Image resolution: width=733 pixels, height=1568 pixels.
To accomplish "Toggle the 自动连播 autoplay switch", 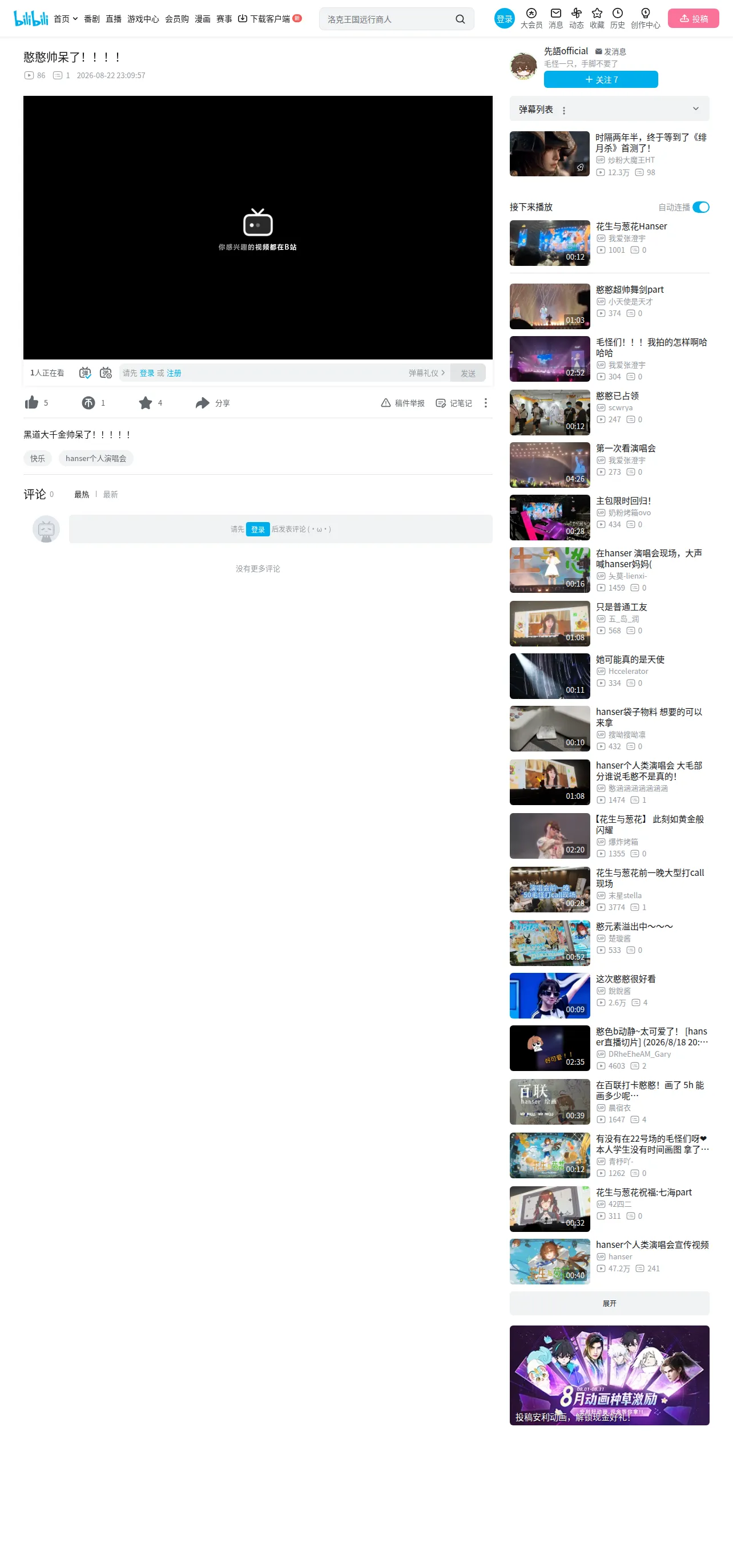I will (700, 207).
